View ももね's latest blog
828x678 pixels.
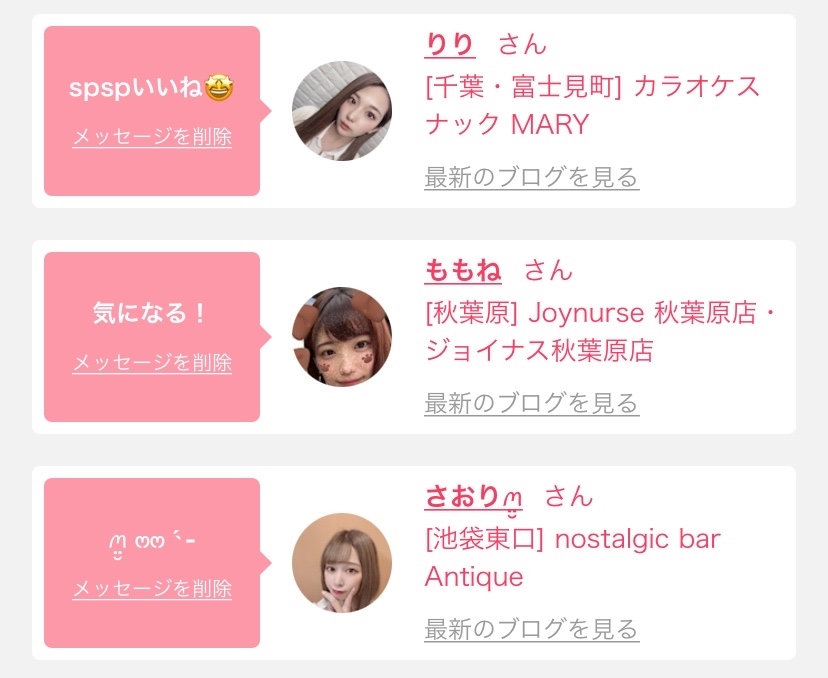(531, 404)
